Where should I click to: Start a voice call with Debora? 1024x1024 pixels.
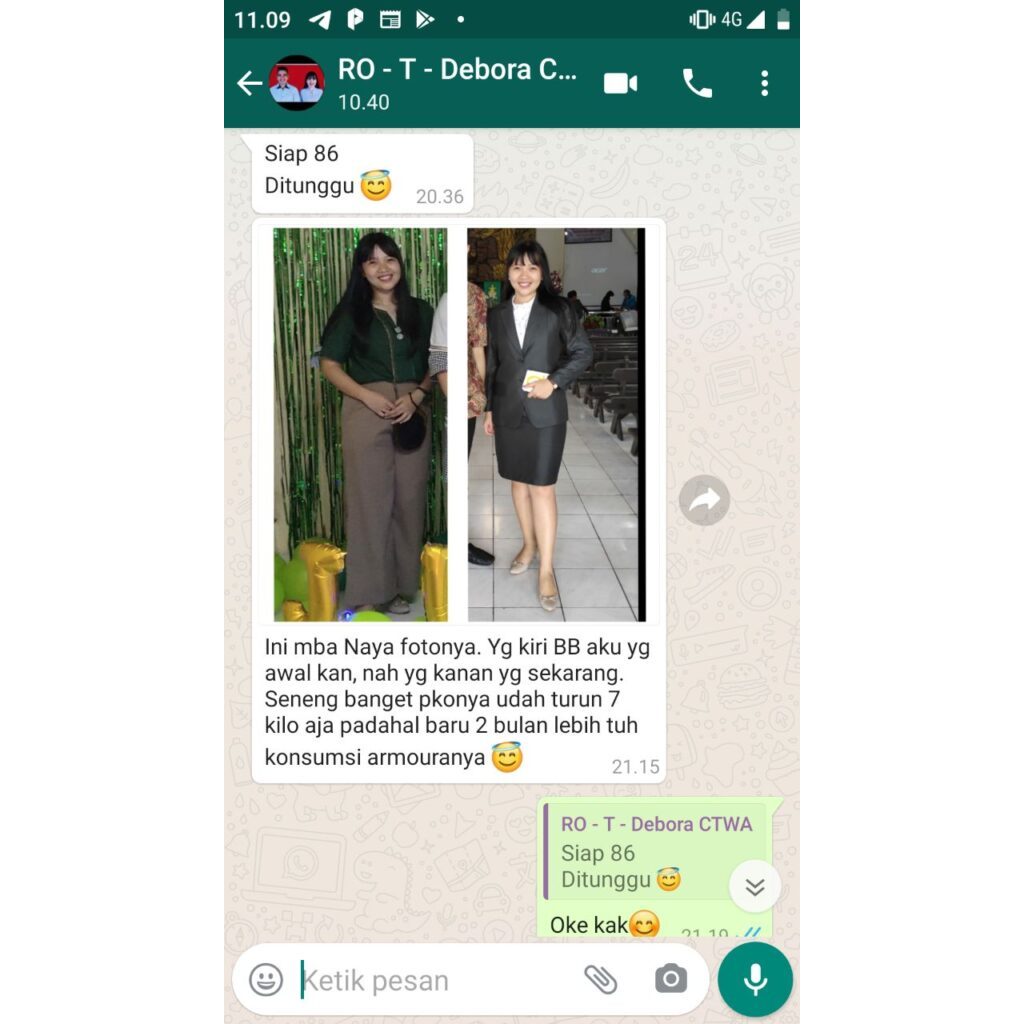tap(697, 84)
